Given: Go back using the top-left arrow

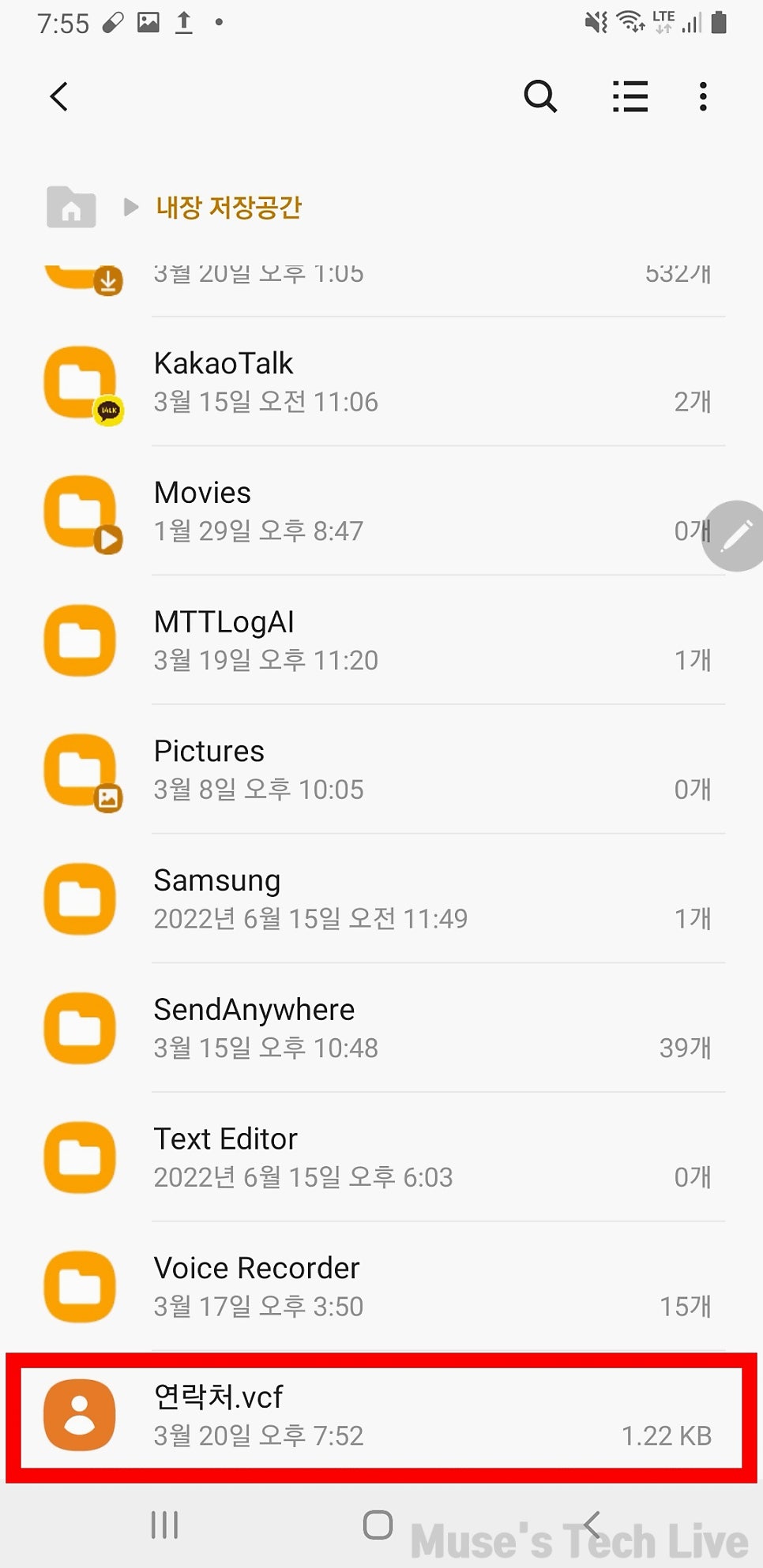Looking at the screenshot, I should coord(59,97).
